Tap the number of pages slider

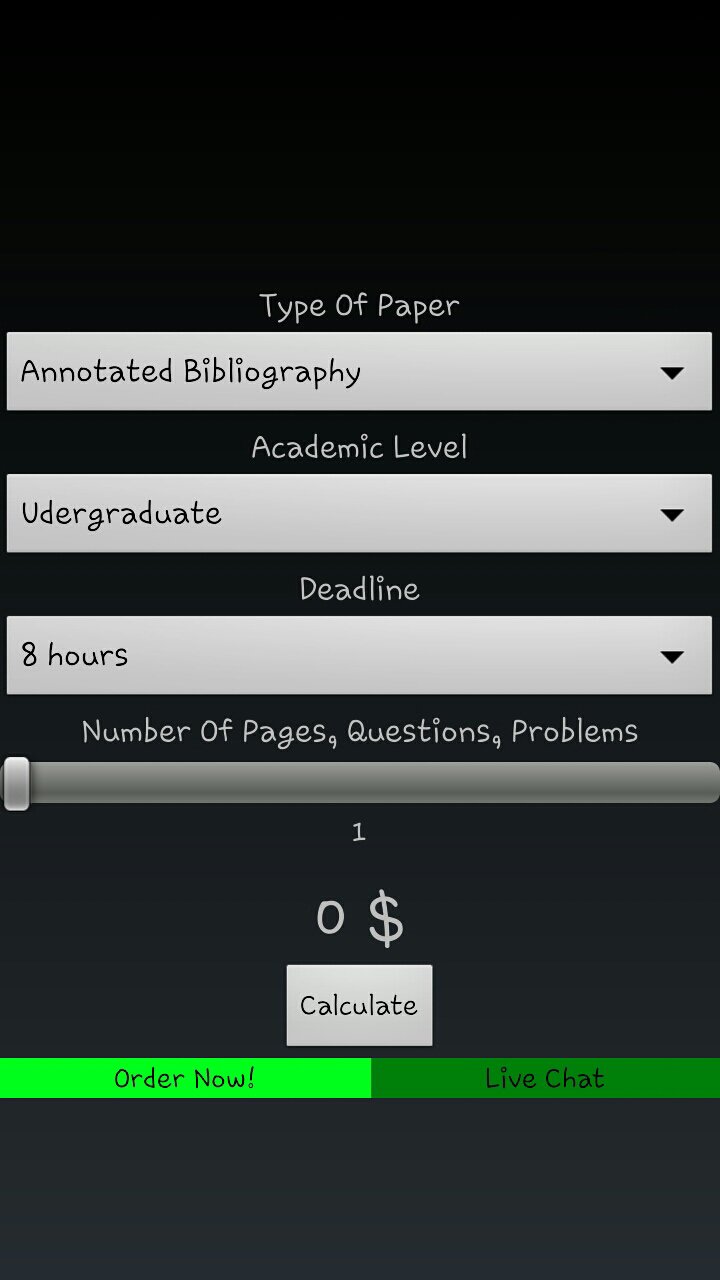[x=360, y=782]
